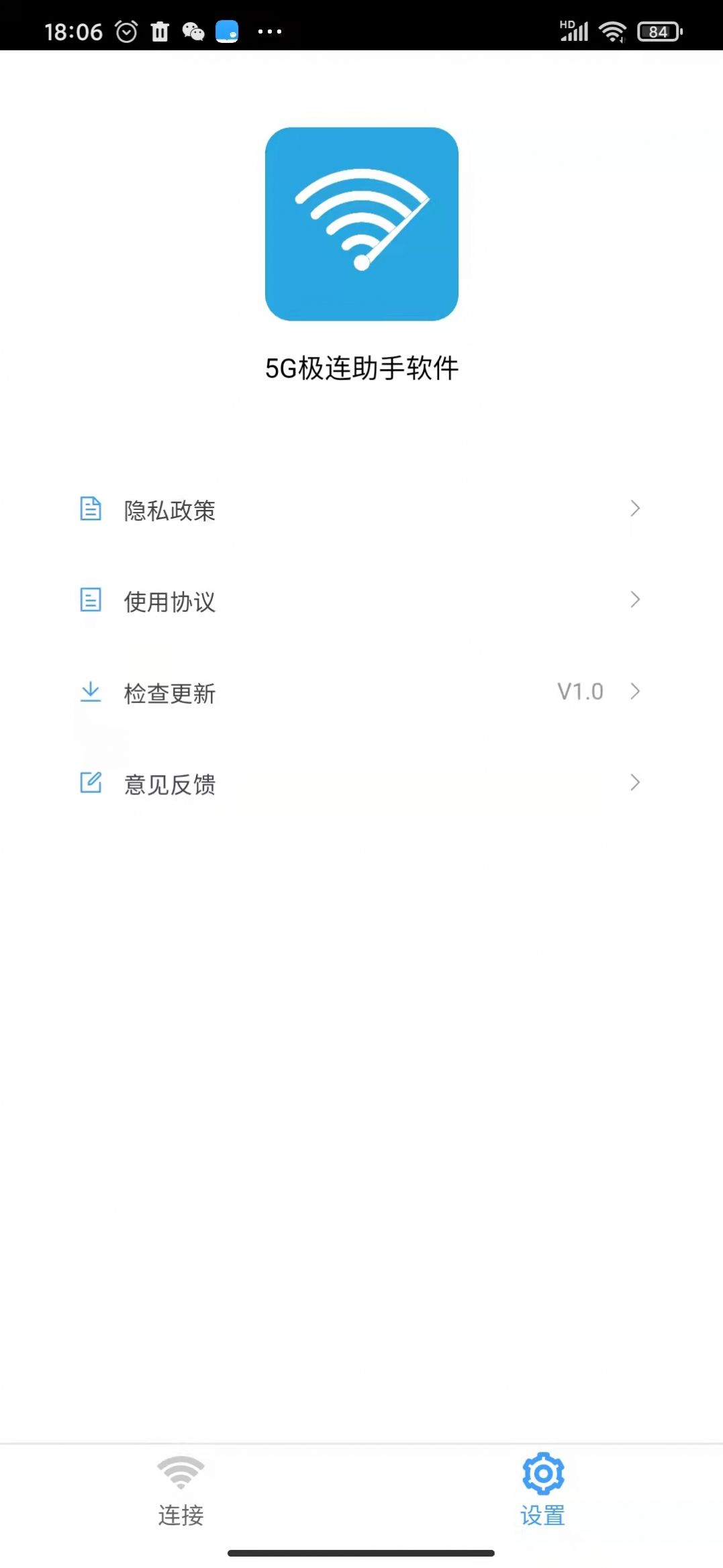Click the 5G极连助手 app logo icon
The height and width of the screenshot is (1568, 723).
click(x=361, y=223)
